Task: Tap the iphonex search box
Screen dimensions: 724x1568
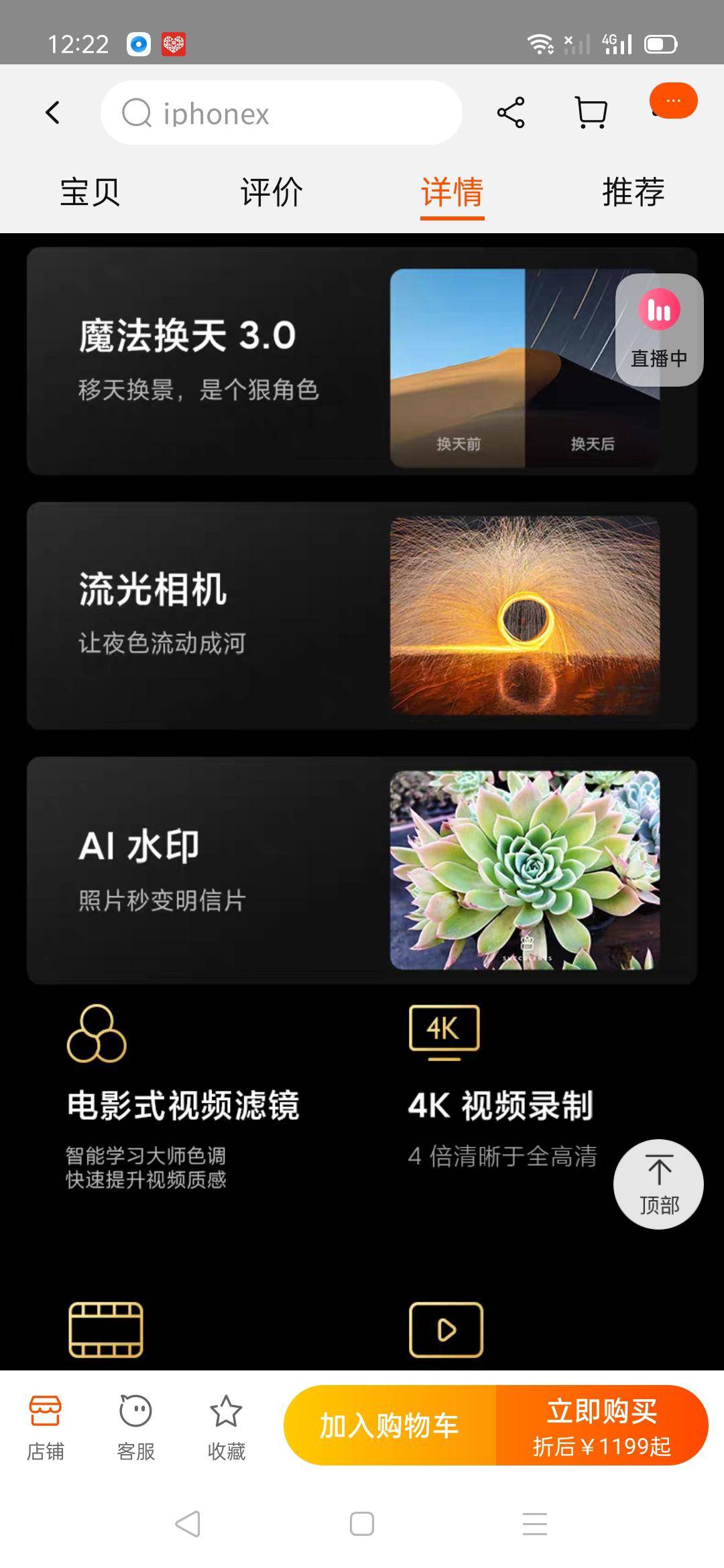Action: [281, 113]
